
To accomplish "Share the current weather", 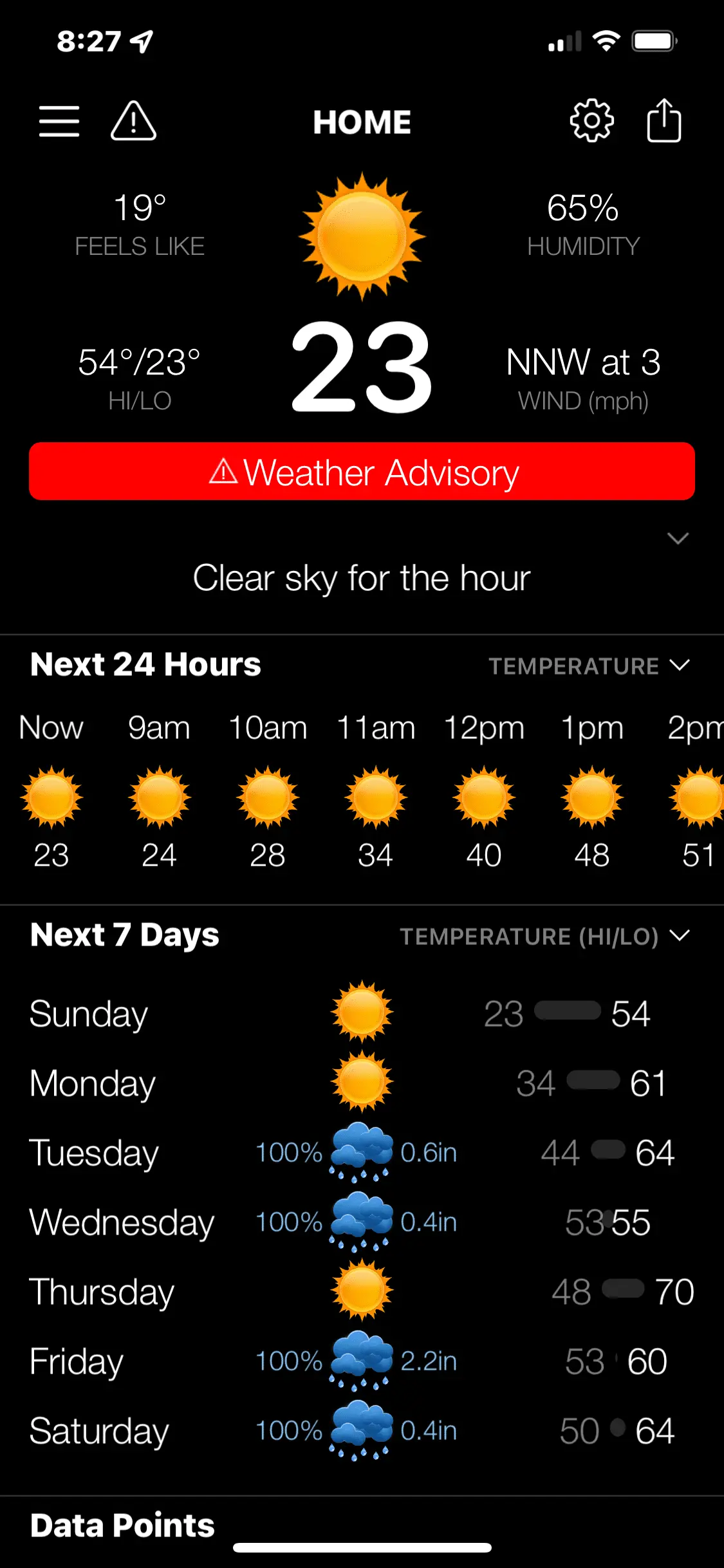I will point(664,121).
